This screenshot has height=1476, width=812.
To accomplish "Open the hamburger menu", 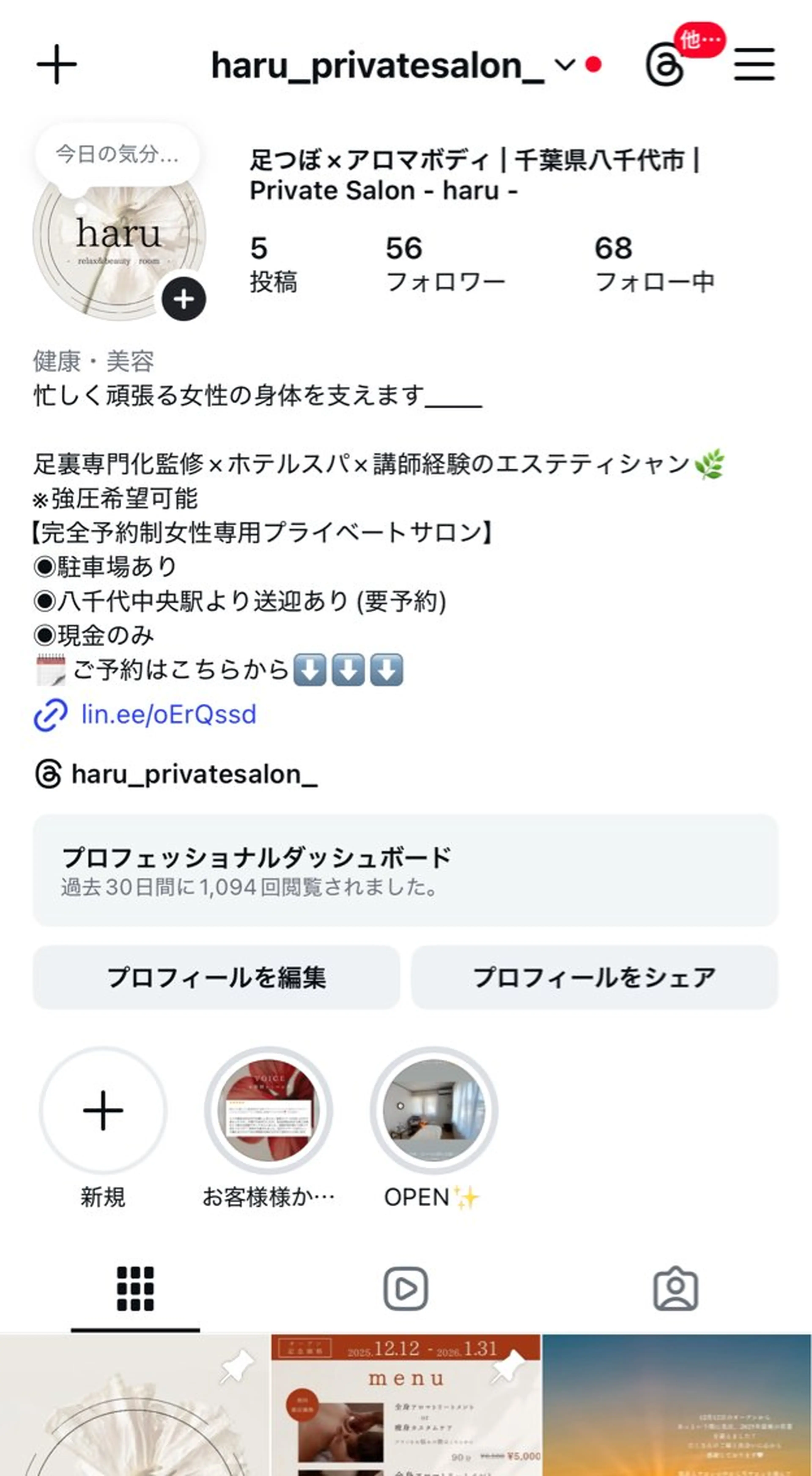I will coord(754,64).
